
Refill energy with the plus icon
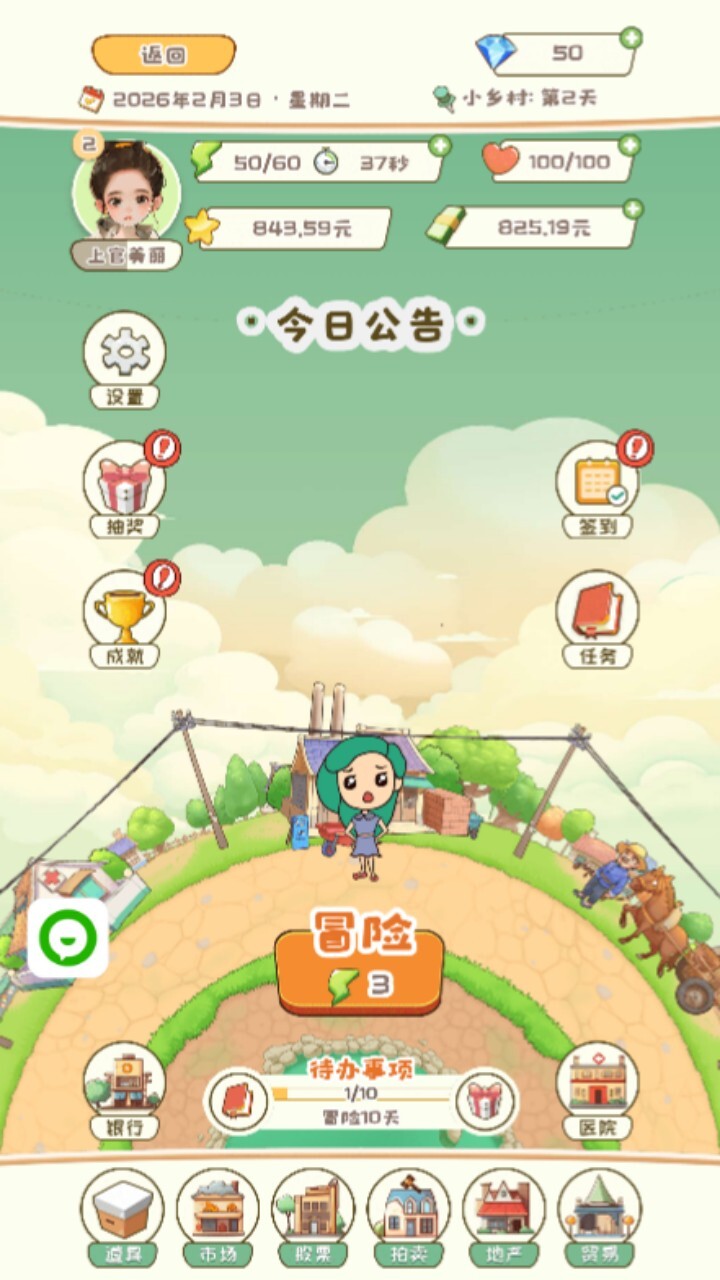[x=440, y=146]
